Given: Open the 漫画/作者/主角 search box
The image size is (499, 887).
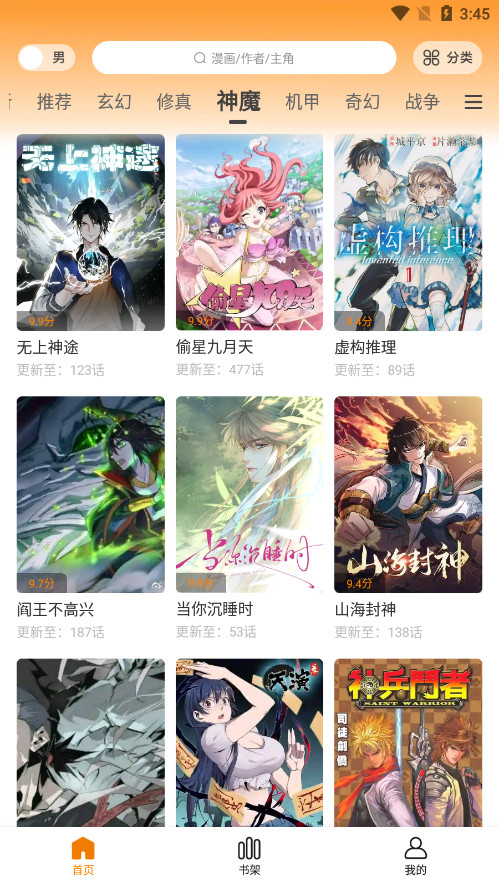Looking at the screenshot, I should (x=244, y=58).
